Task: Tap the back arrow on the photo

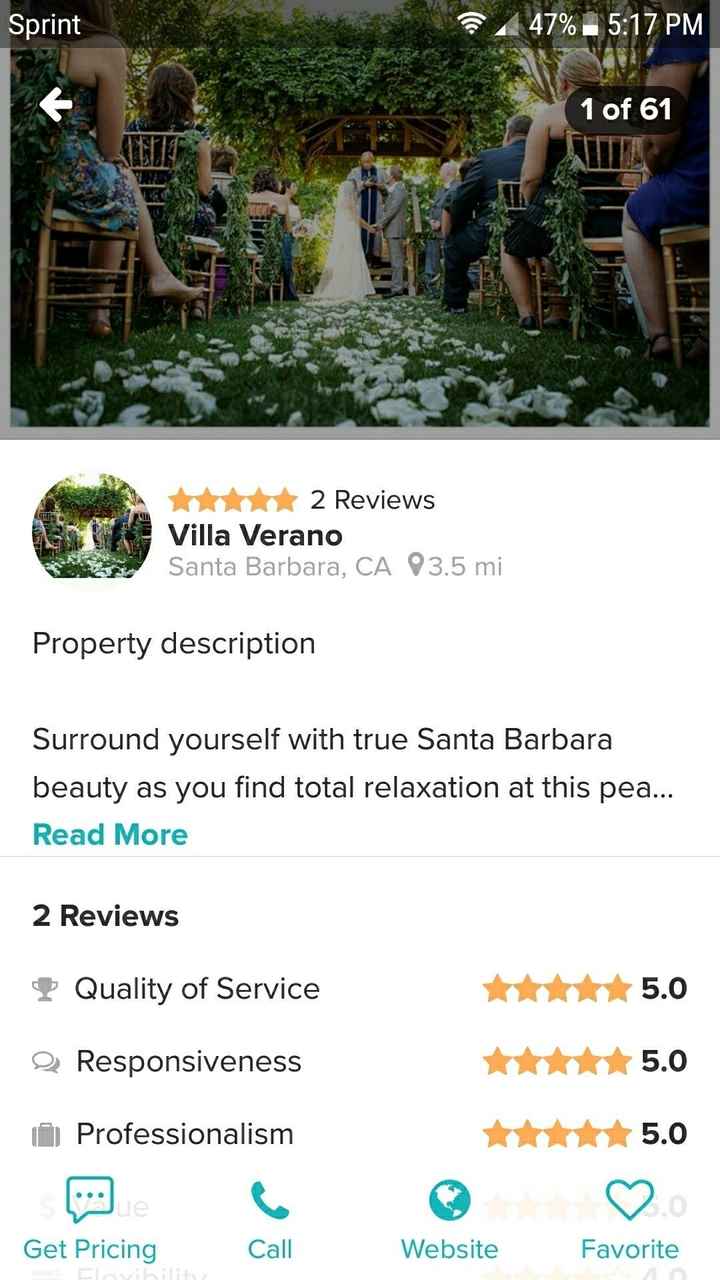Action: [57, 103]
